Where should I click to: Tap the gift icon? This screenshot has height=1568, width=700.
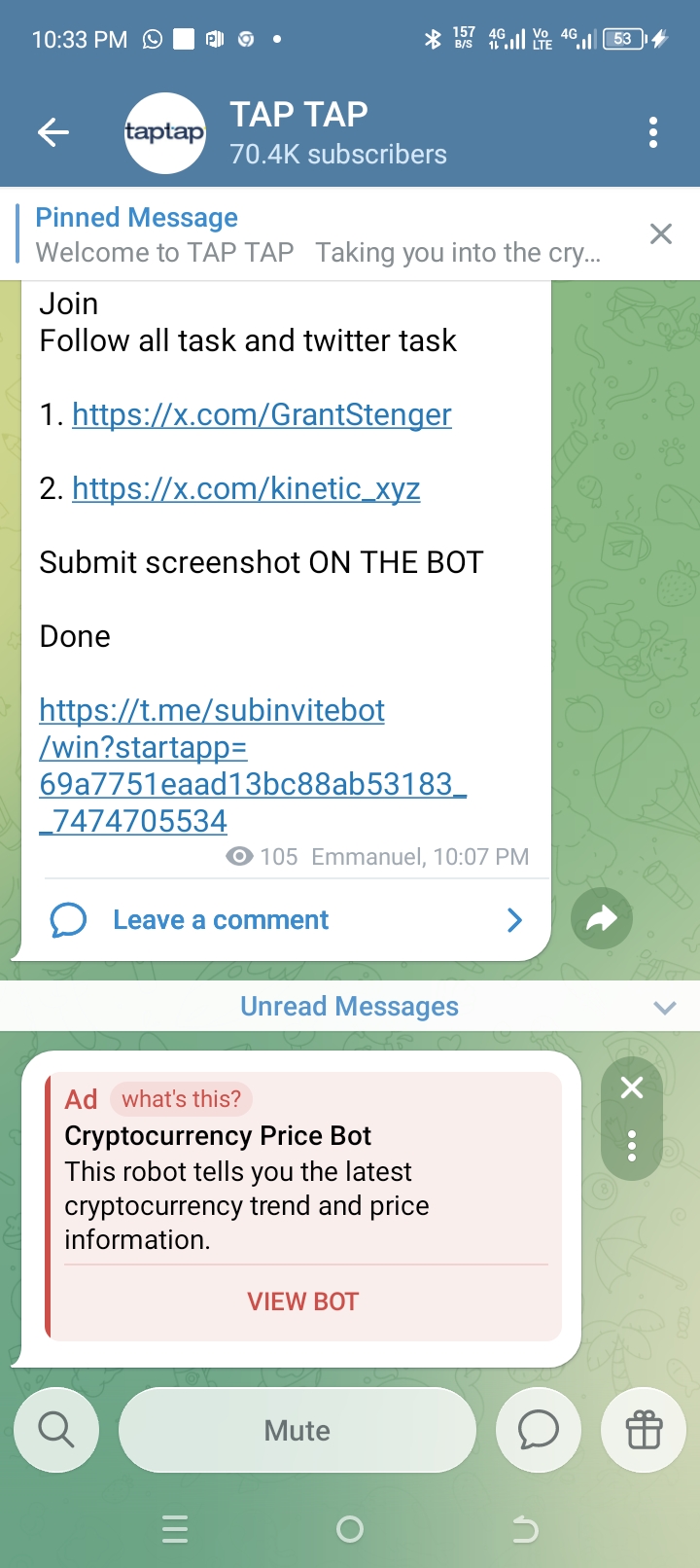pyautogui.click(x=644, y=1430)
